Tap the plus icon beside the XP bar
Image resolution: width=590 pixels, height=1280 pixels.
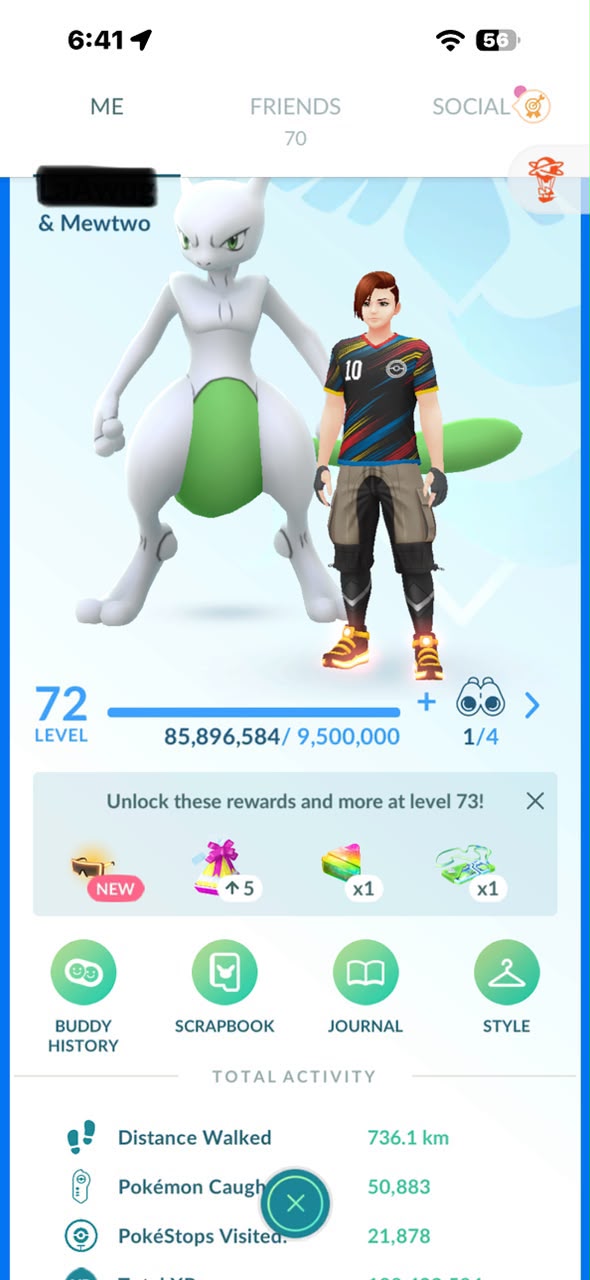427,702
